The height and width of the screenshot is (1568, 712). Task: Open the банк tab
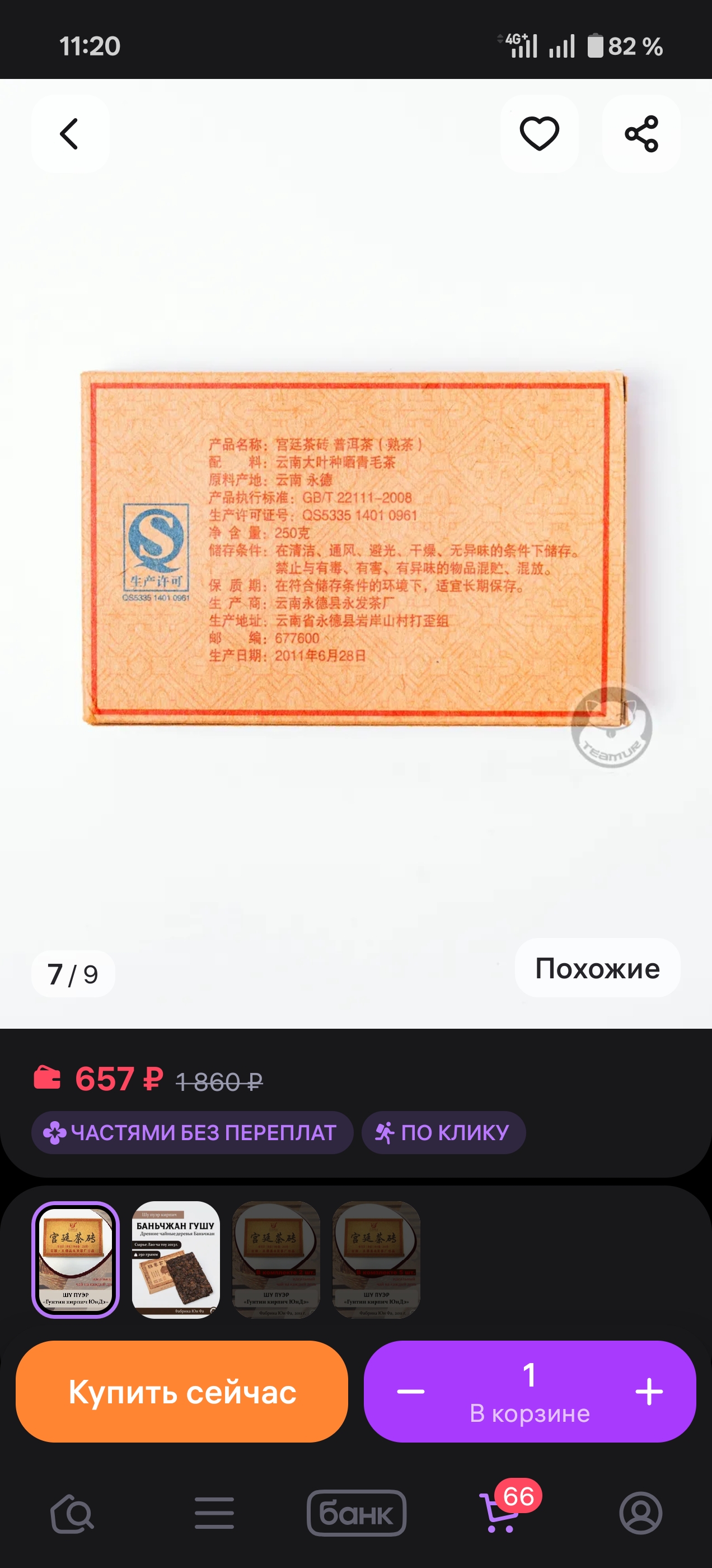point(357,1513)
